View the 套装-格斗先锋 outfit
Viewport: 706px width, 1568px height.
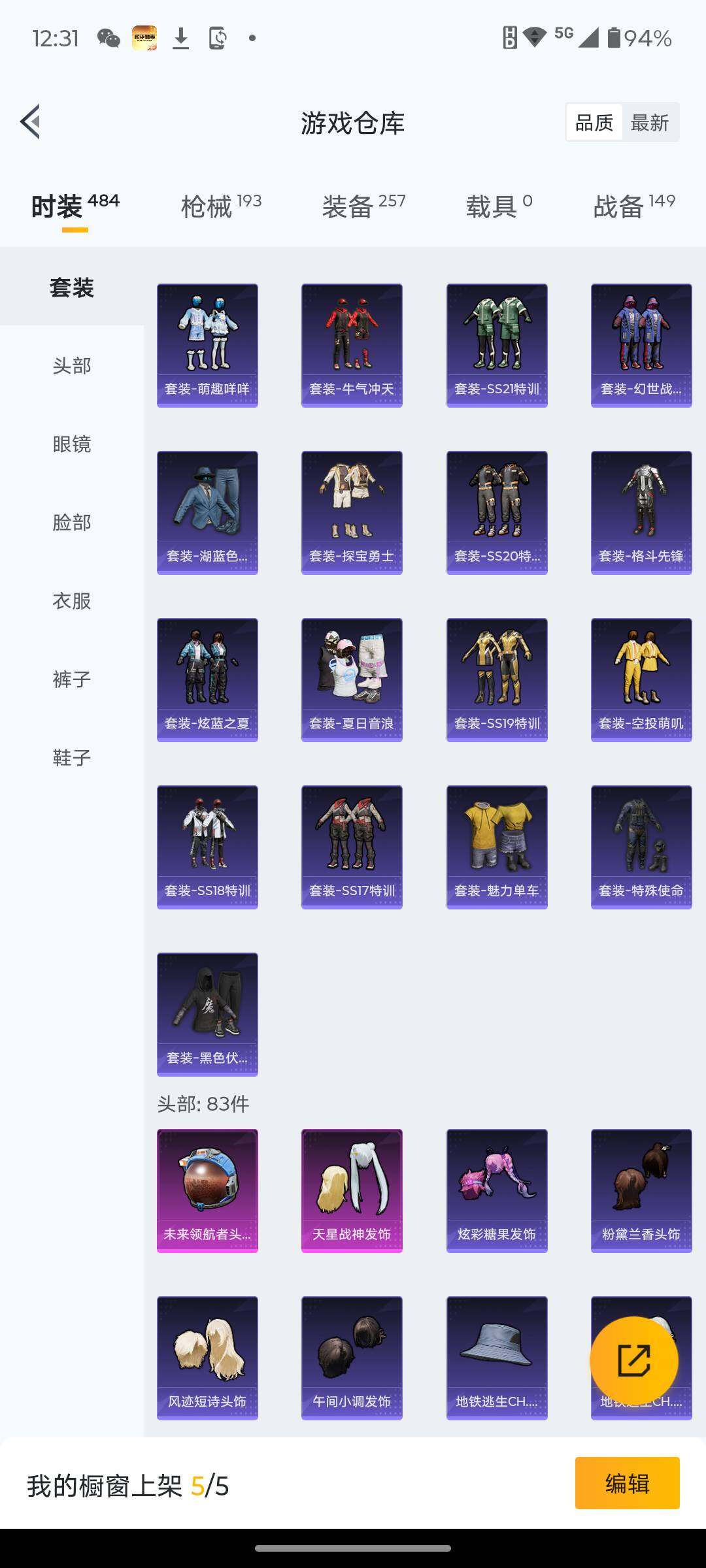(x=641, y=512)
